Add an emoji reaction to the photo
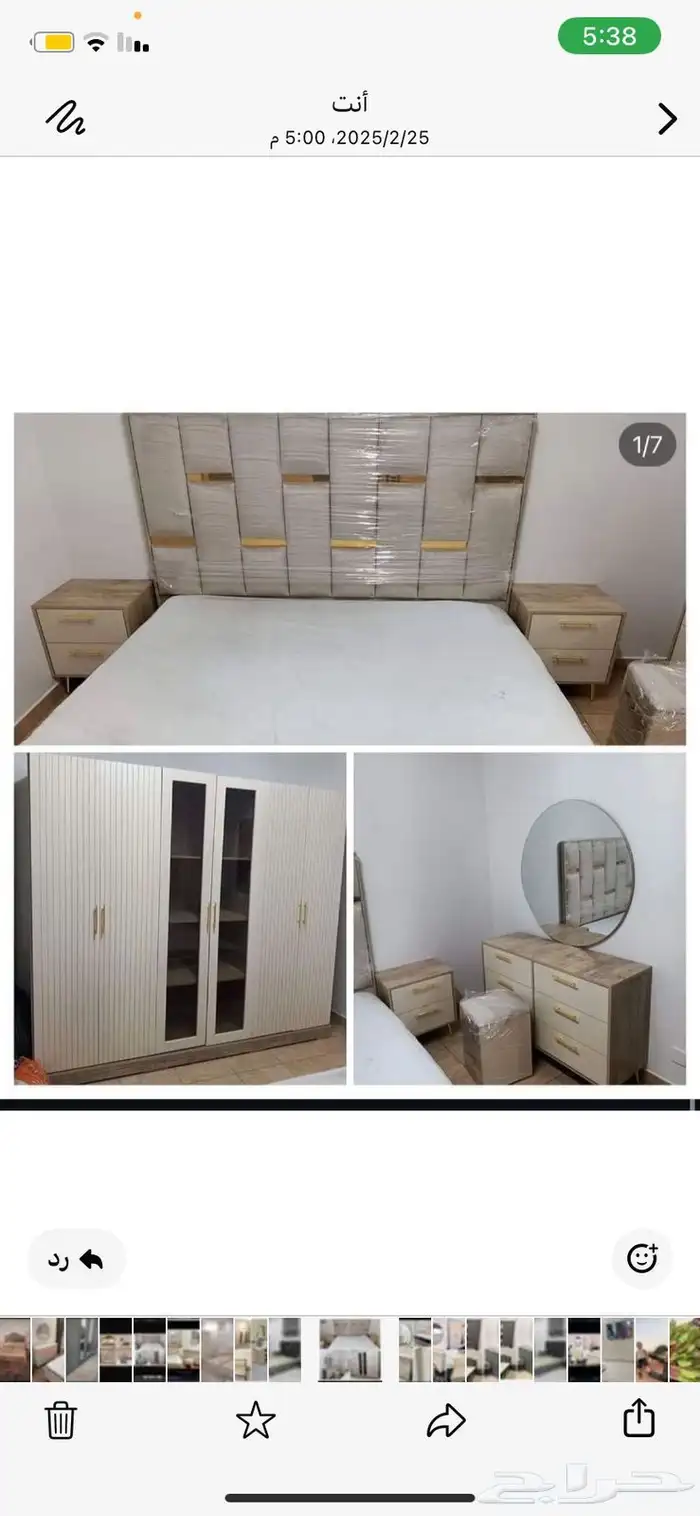The width and height of the screenshot is (700, 1516). pos(642,1258)
